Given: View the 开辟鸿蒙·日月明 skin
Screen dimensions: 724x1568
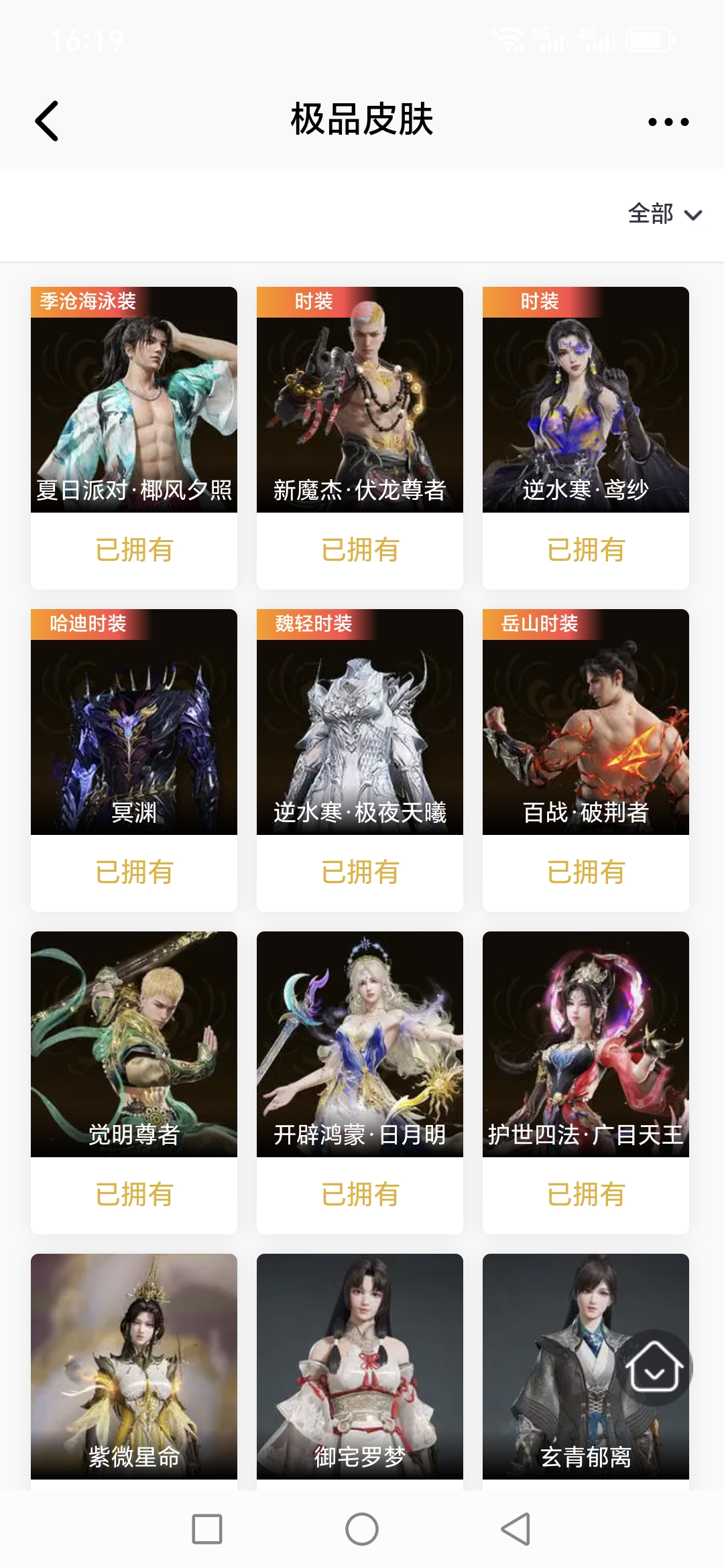Looking at the screenshot, I should tap(360, 1045).
